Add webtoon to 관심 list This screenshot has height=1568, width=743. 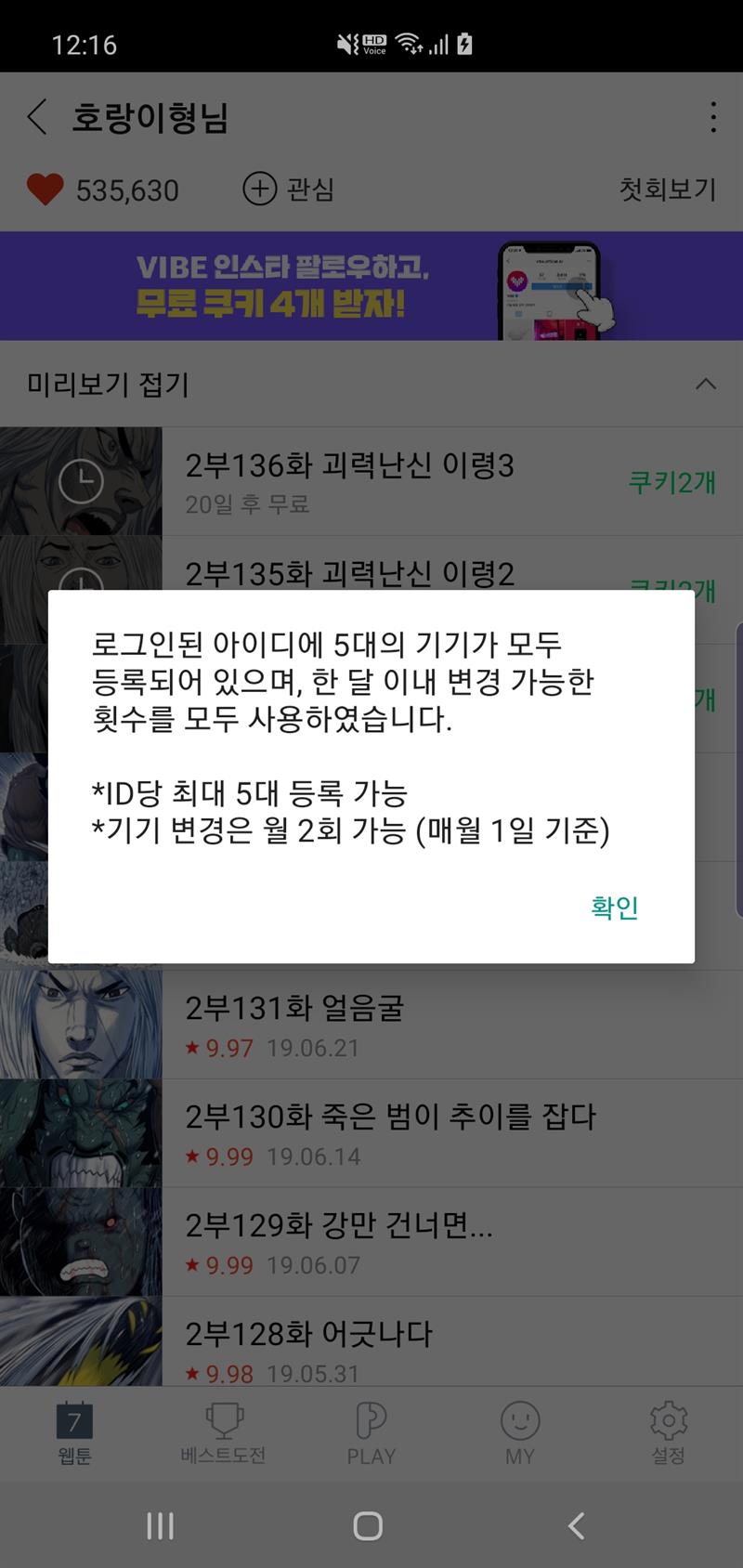(288, 189)
